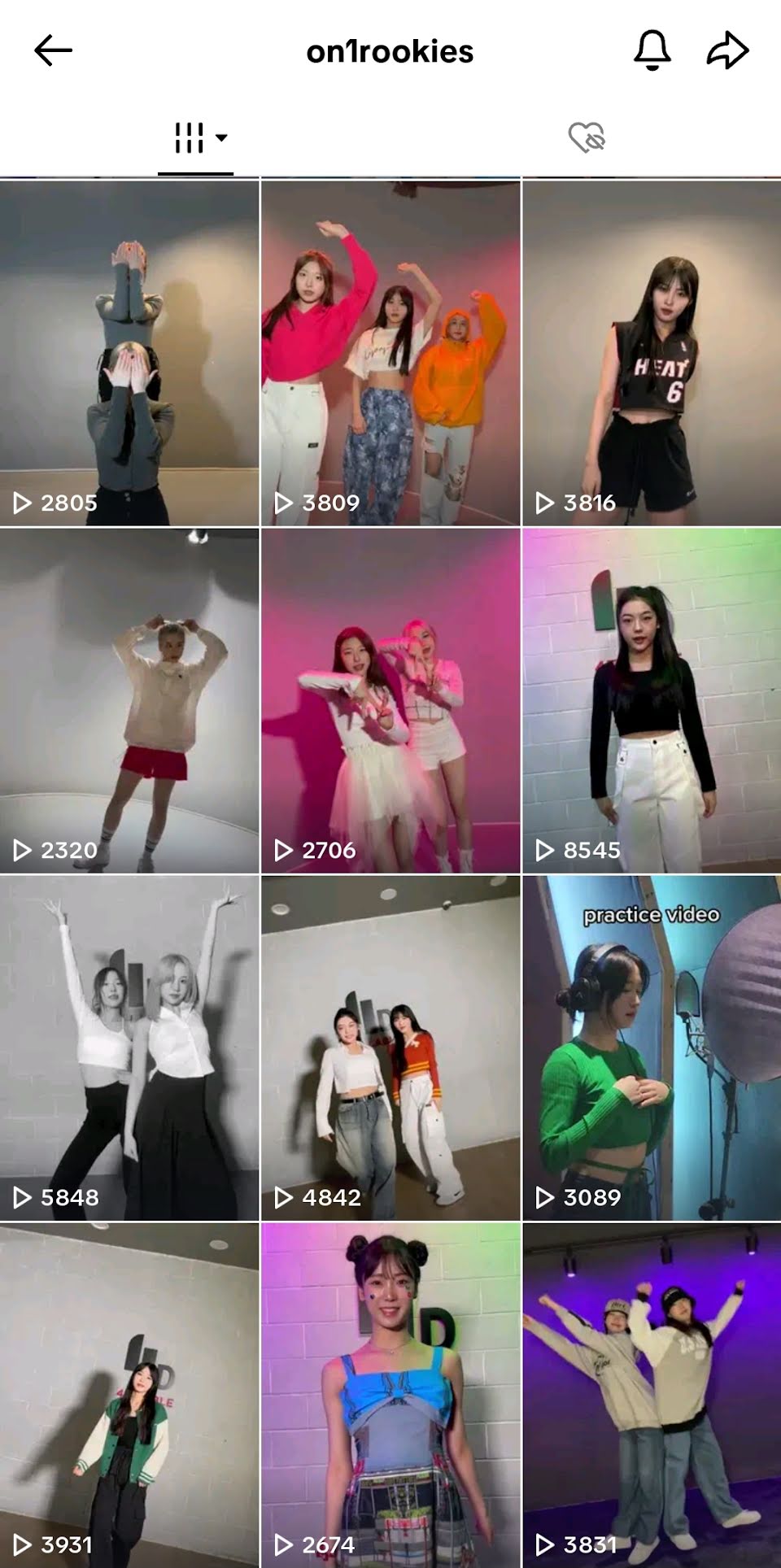Watch the video with 2320 views
The image size is (781, 1568).
(x=129, y=700)
